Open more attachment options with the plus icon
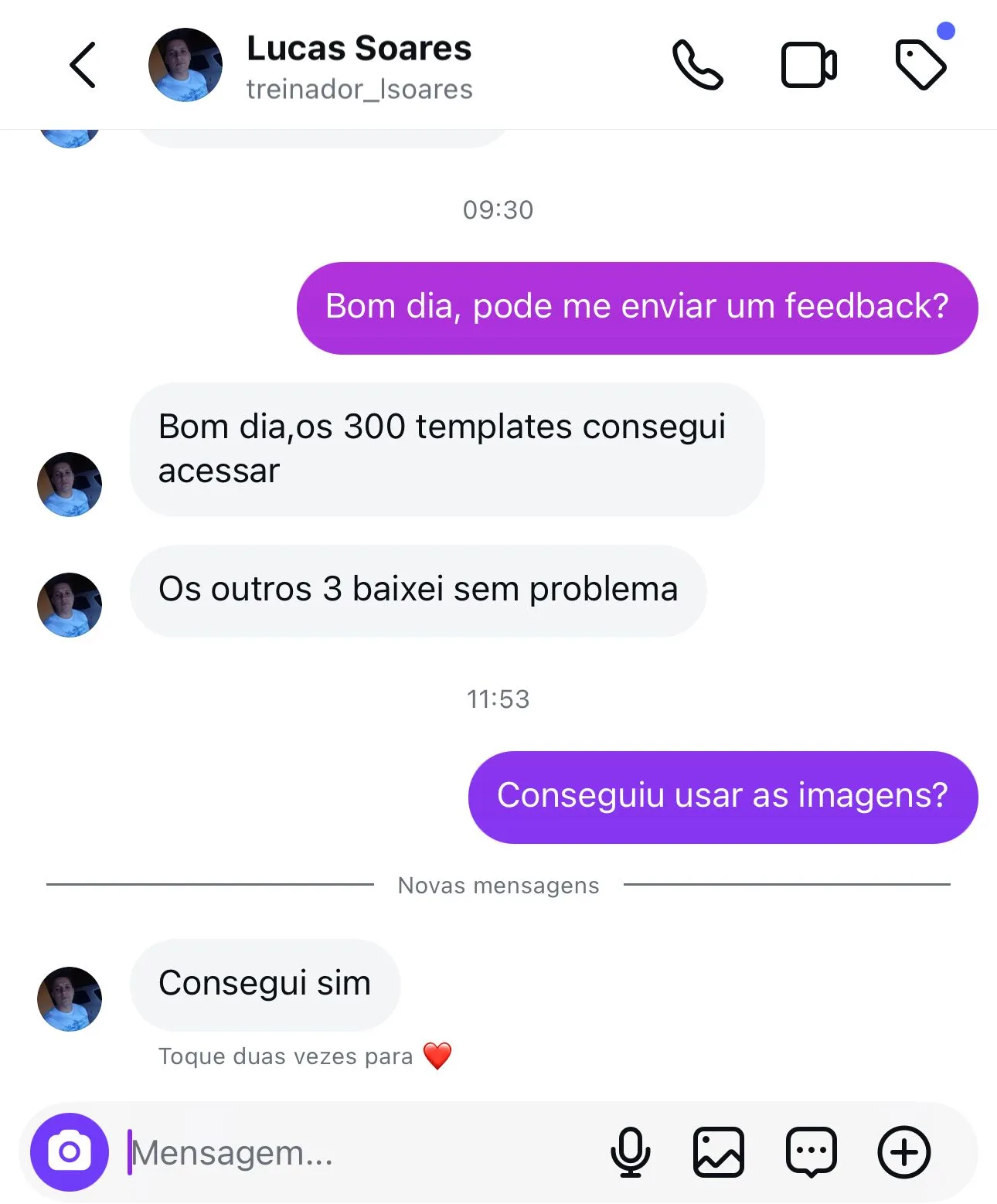This screenshot has height=1204, width=997. [x=905, y=1152]
